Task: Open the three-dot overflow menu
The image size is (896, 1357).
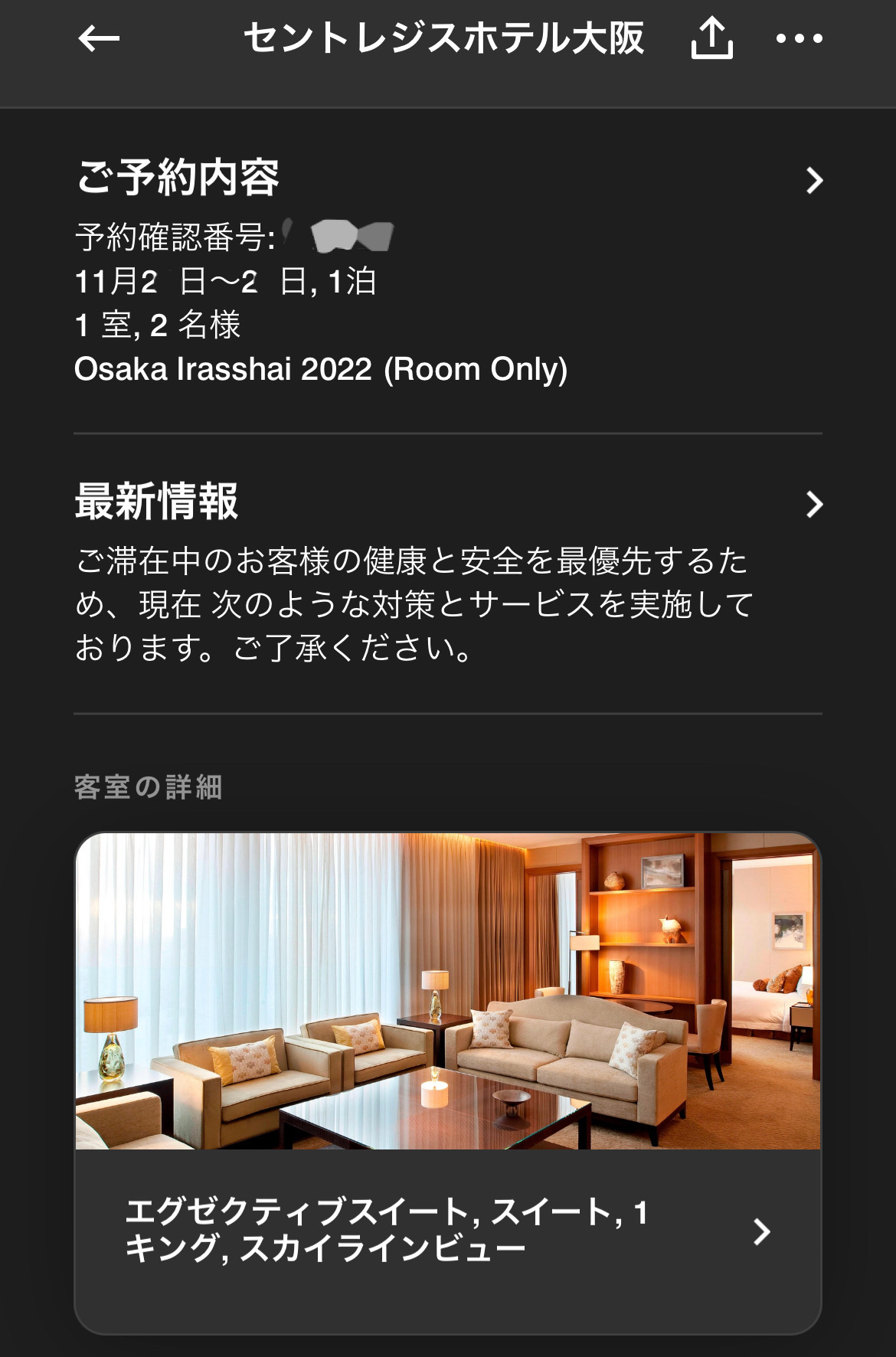Action: coord(799,38)
